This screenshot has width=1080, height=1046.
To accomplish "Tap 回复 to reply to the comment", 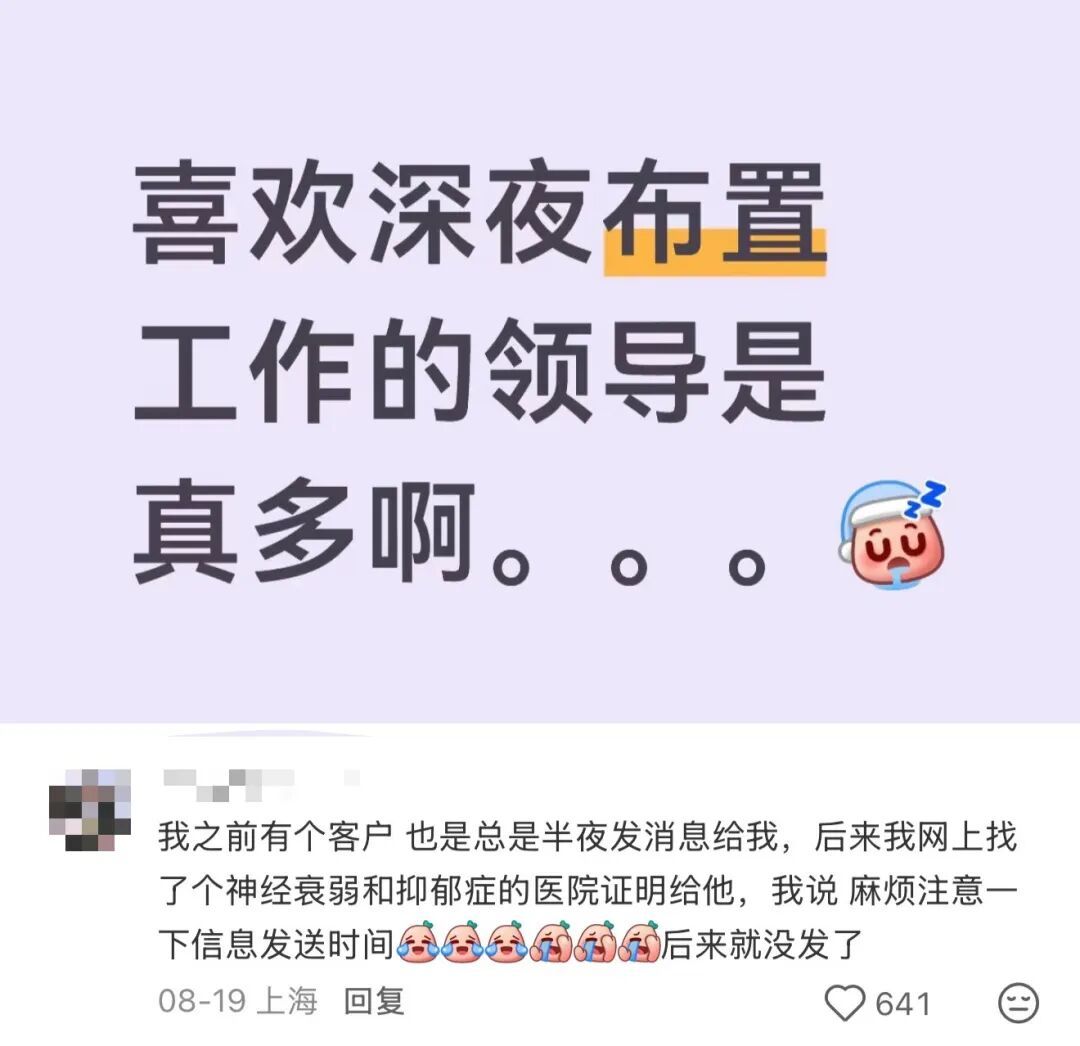I will 374,1001.
